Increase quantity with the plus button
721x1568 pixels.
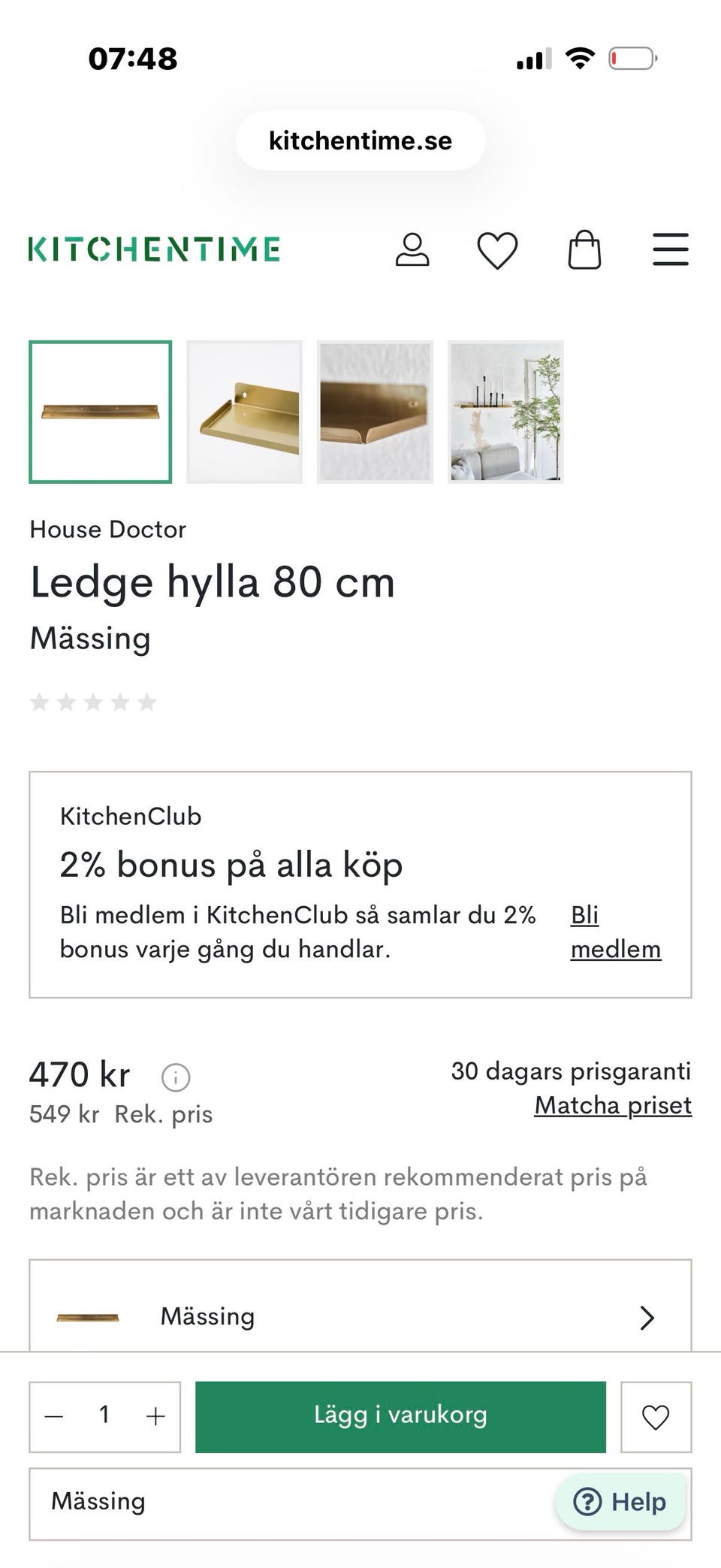coord(155,1417)
